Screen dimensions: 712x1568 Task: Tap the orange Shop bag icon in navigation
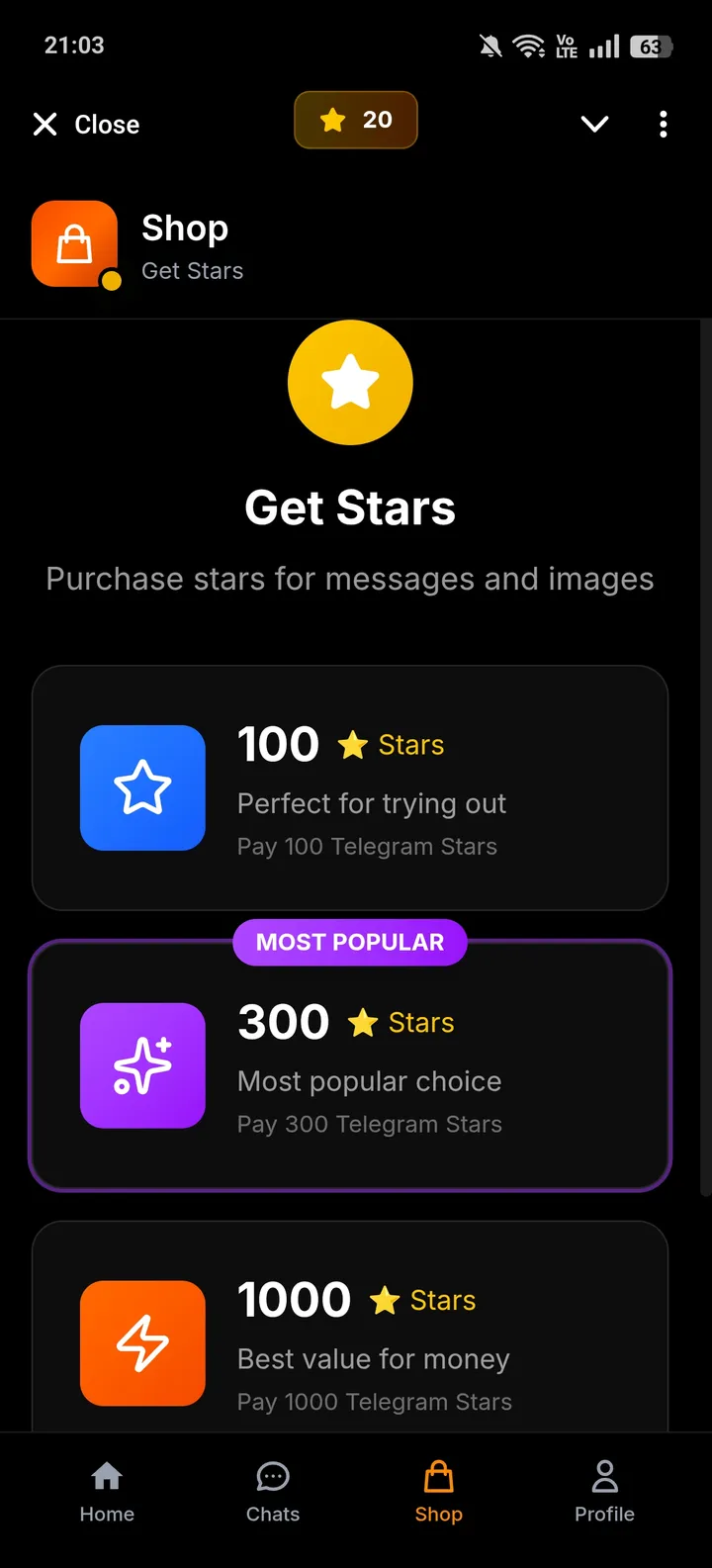pos(439,1478)
